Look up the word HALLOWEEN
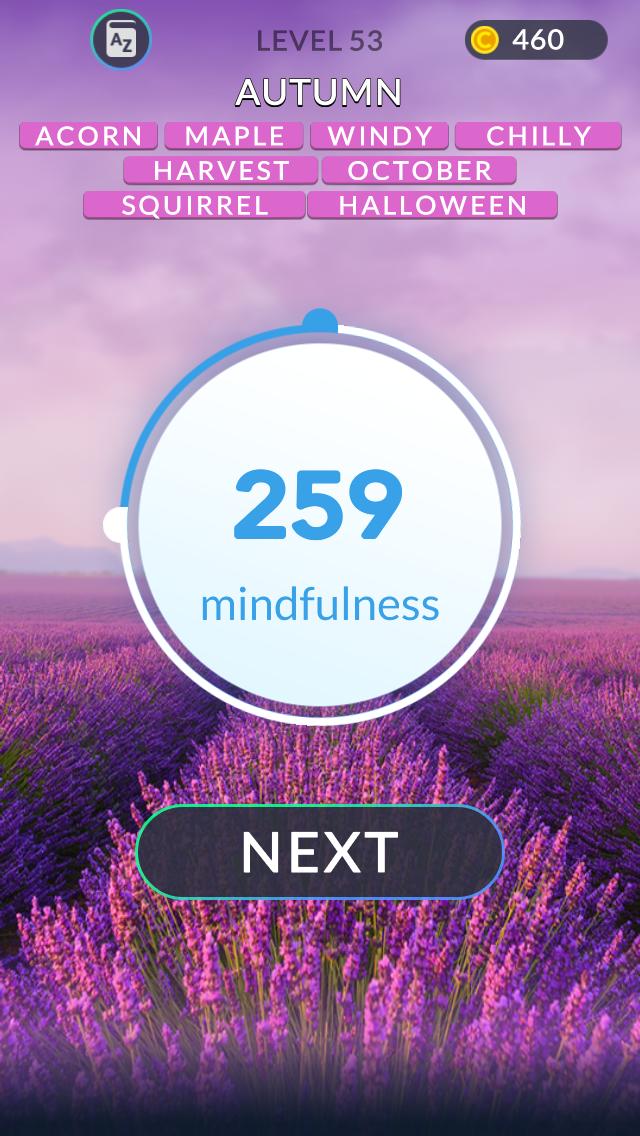 [432, 206]
